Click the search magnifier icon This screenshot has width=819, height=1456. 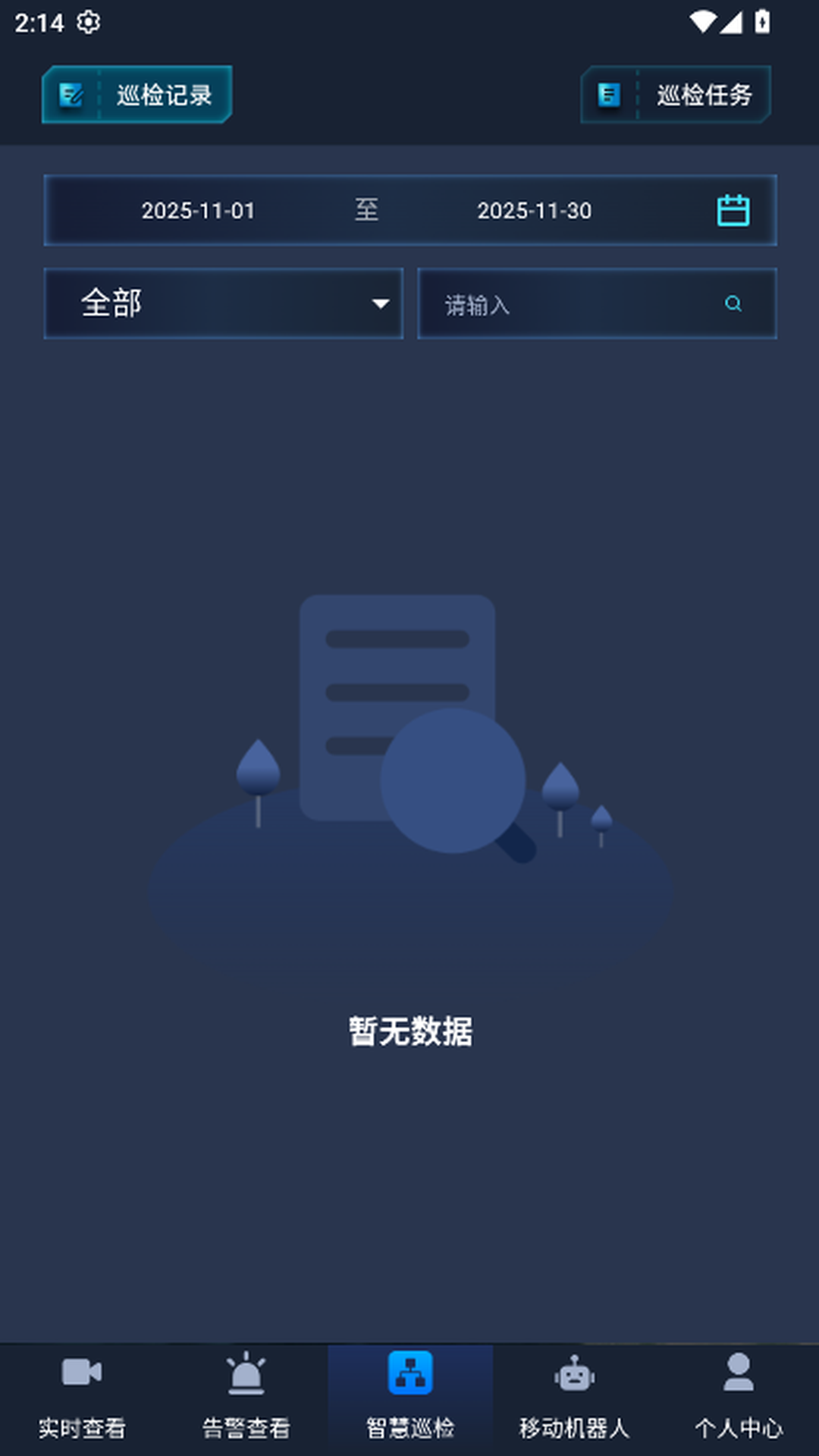732,304
